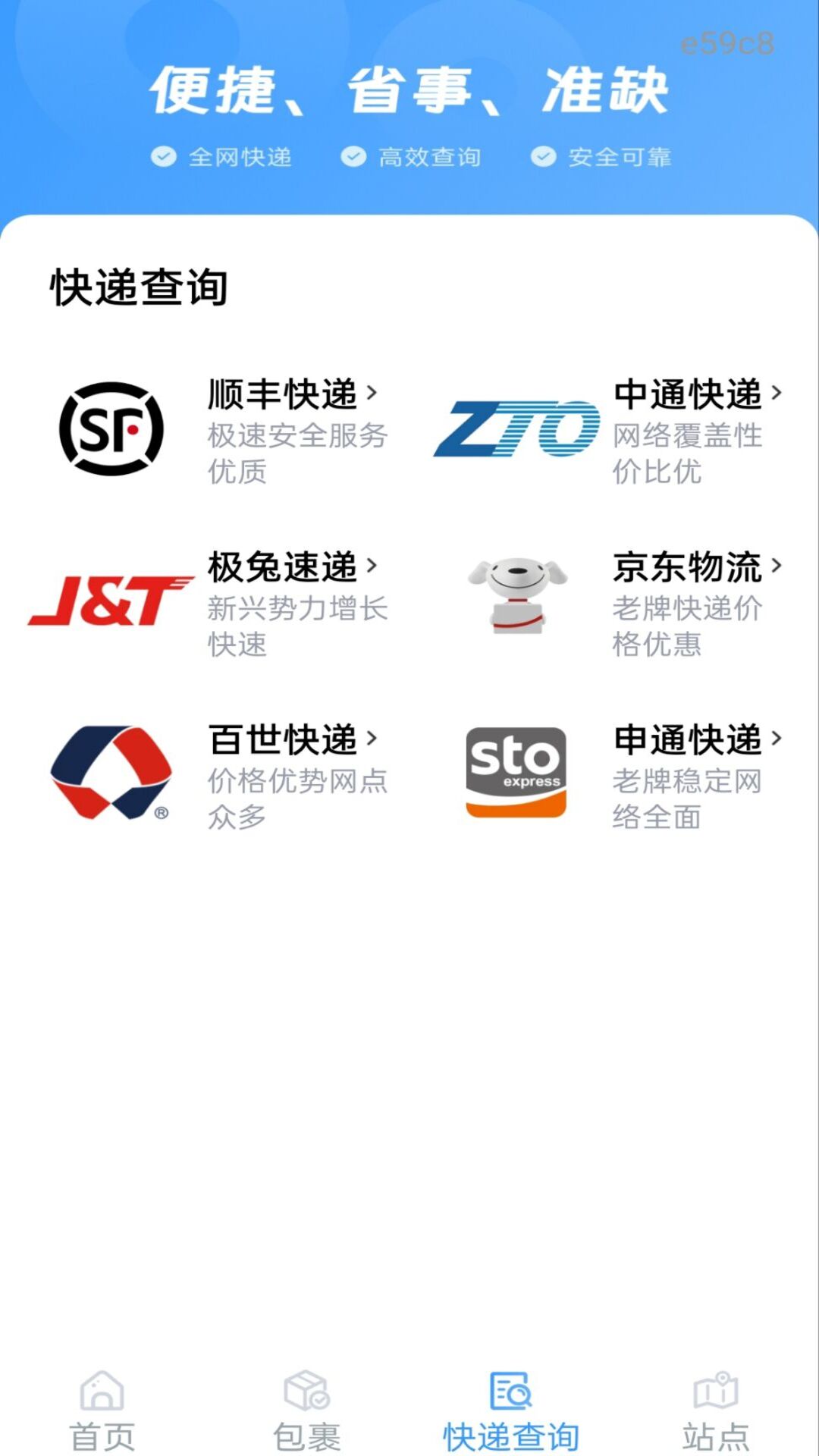
Task: Tap the 快递查询 section title
Action: click(140, 287)
